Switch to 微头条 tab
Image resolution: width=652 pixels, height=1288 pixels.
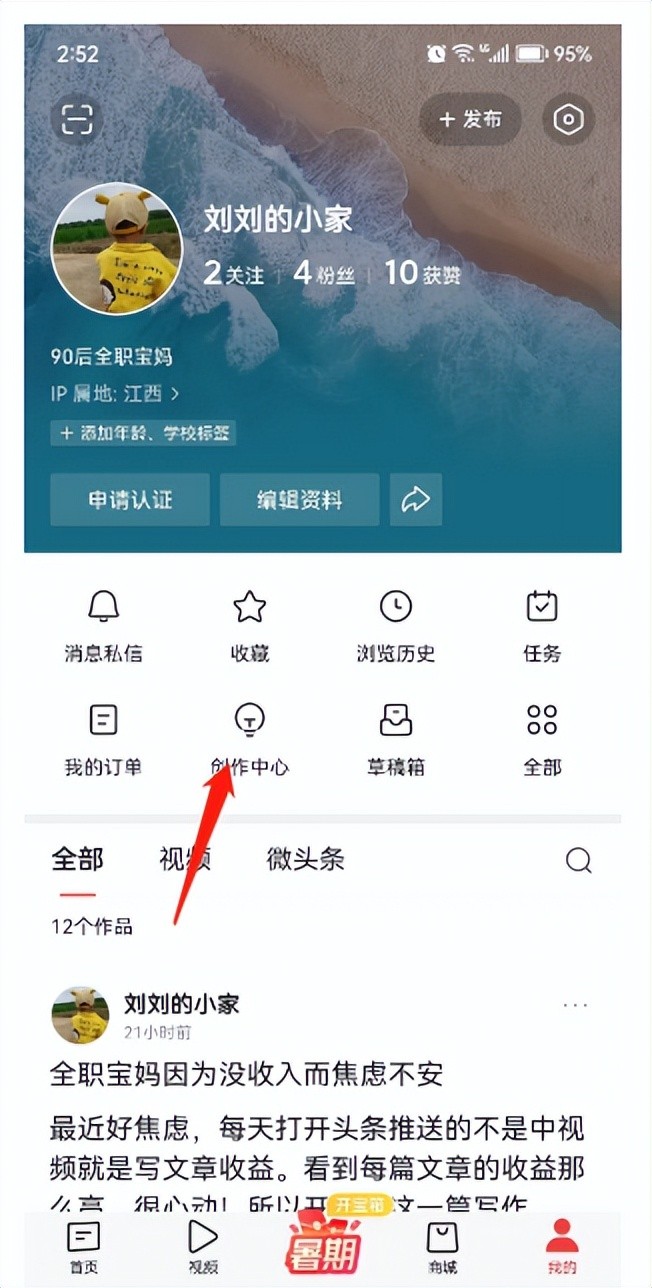(305, 859)
